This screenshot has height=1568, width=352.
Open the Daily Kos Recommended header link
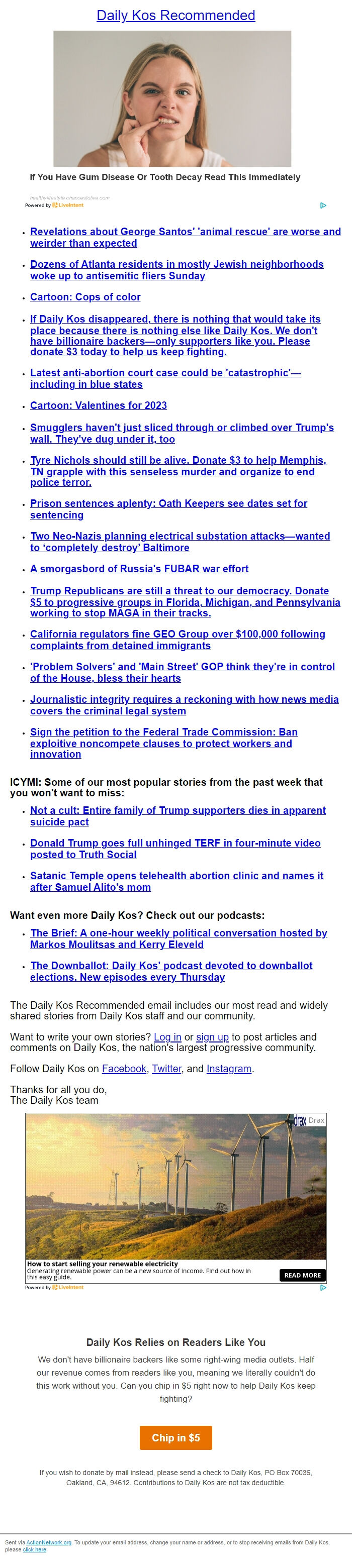(175, 15)
